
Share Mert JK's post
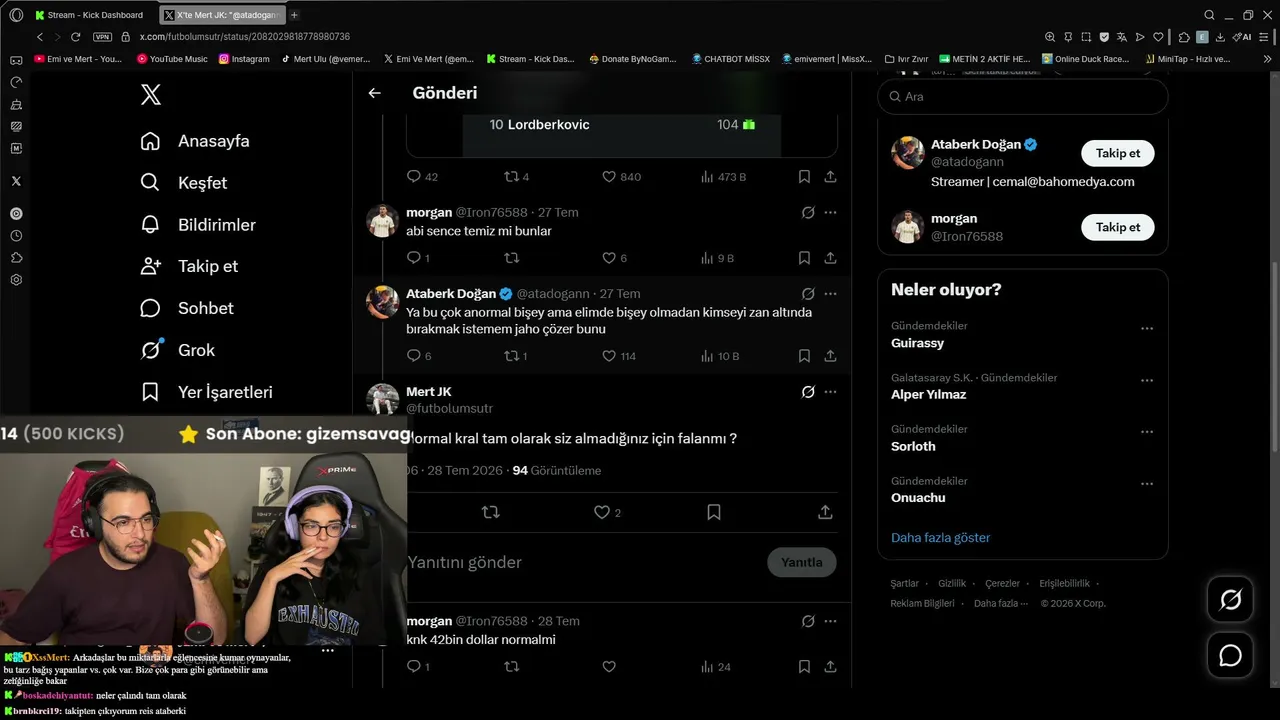[825, 512]
